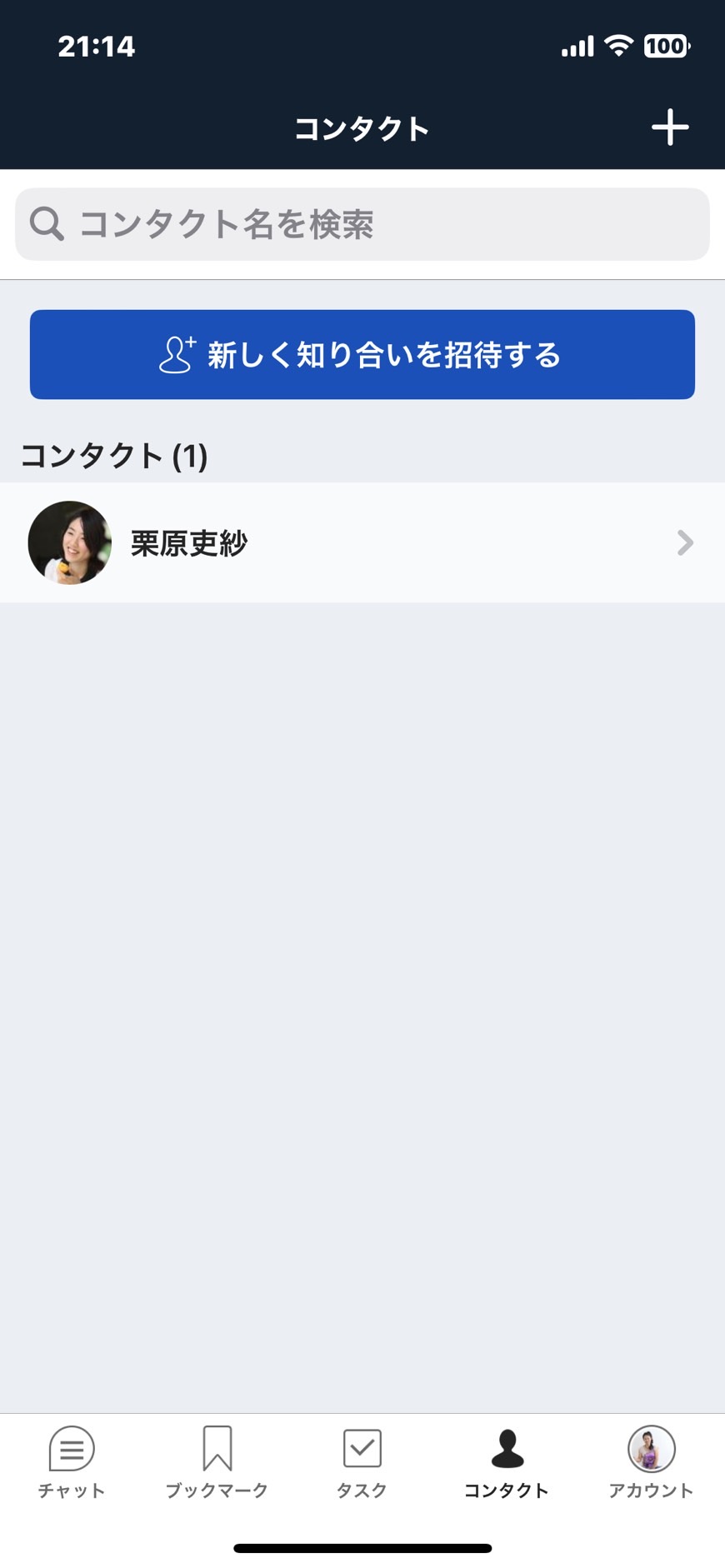Image resolution: width=725 pixels, height=1568 pixels.
Task: Open the タスク tab
Action: pos(362,1462)
